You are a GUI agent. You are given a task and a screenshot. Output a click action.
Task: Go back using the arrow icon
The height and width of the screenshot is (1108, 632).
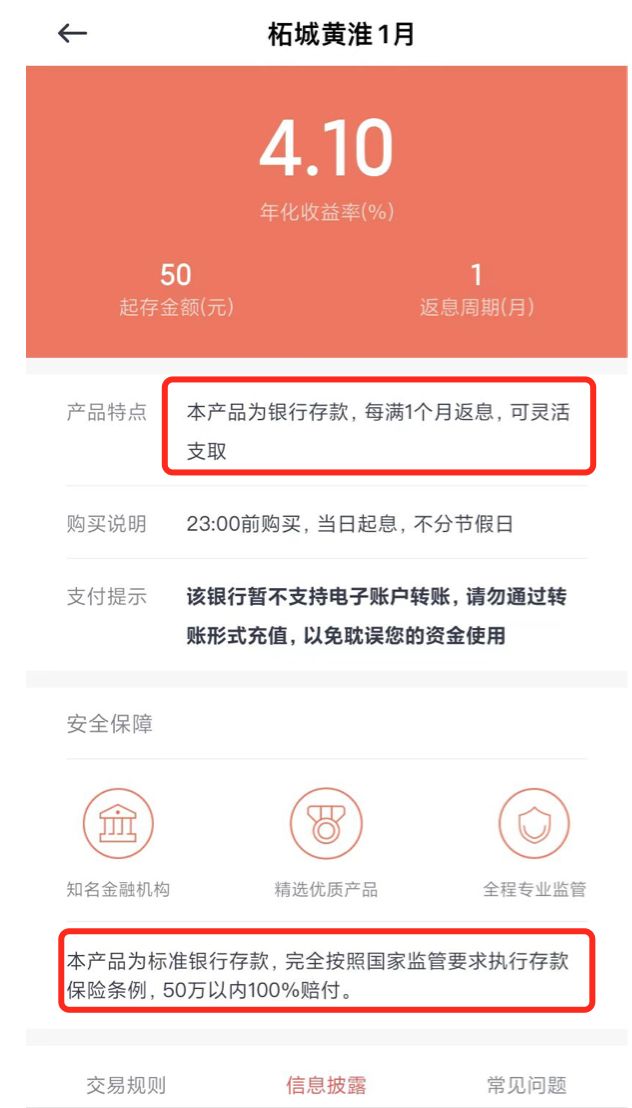coord(72,34)
